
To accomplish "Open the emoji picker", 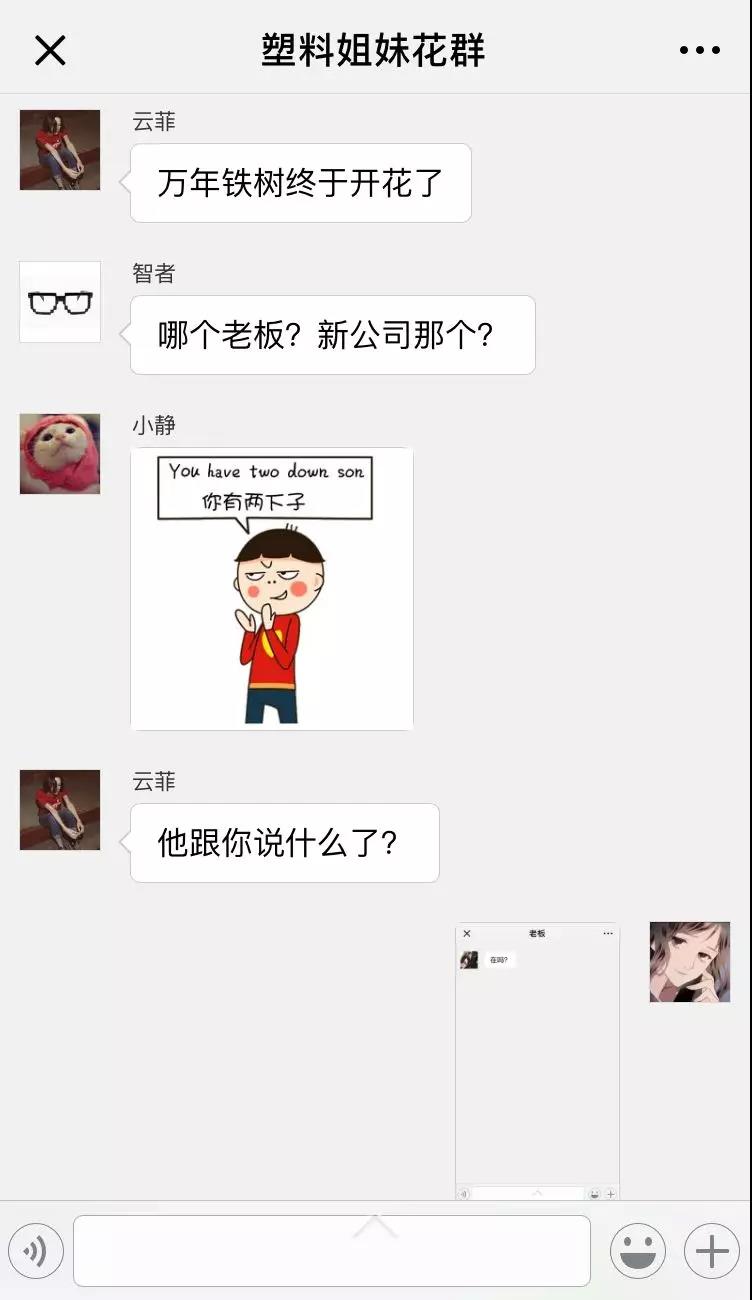I will tap(638, 1251).
